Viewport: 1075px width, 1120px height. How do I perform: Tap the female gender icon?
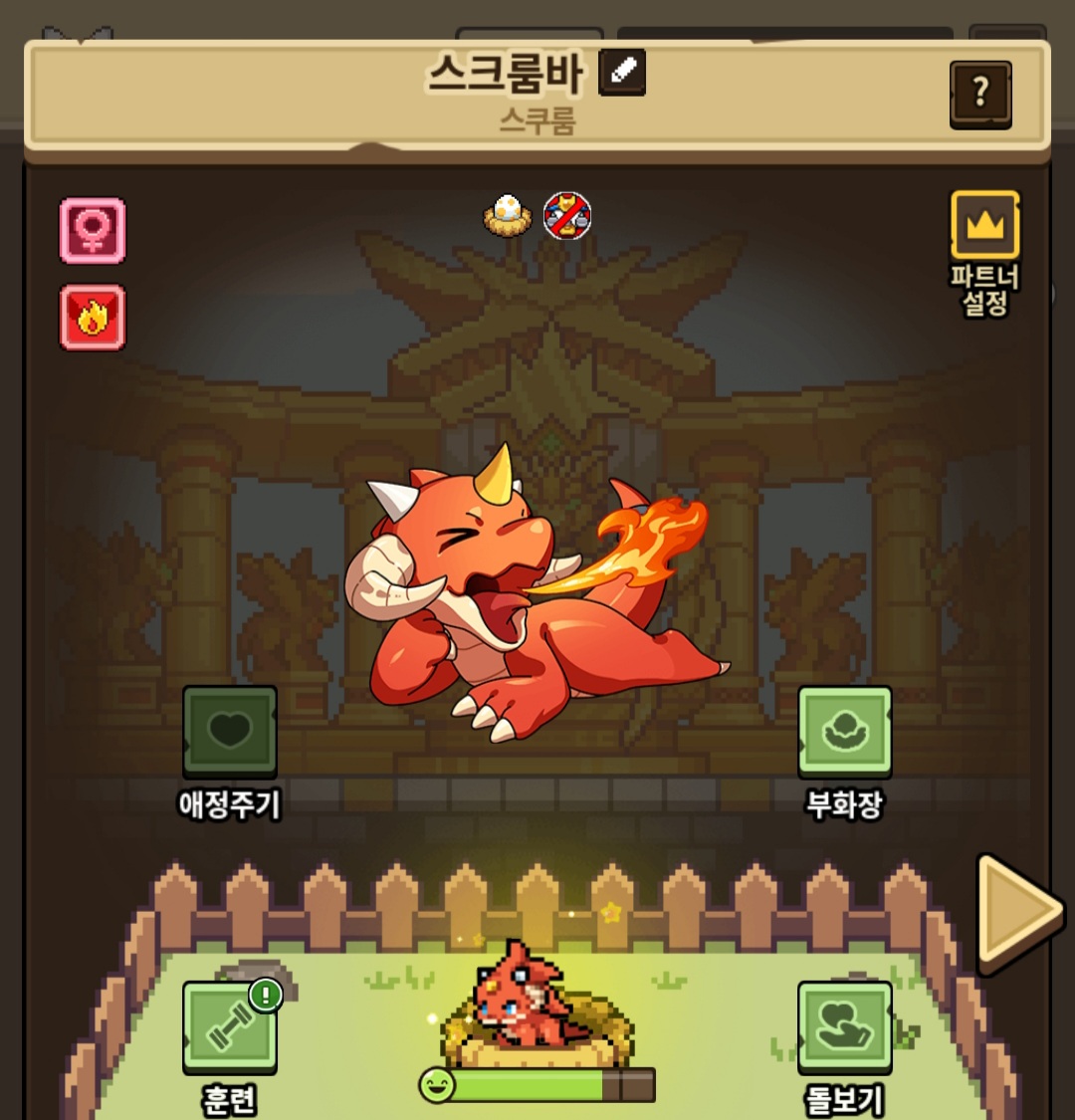(93, 231)
